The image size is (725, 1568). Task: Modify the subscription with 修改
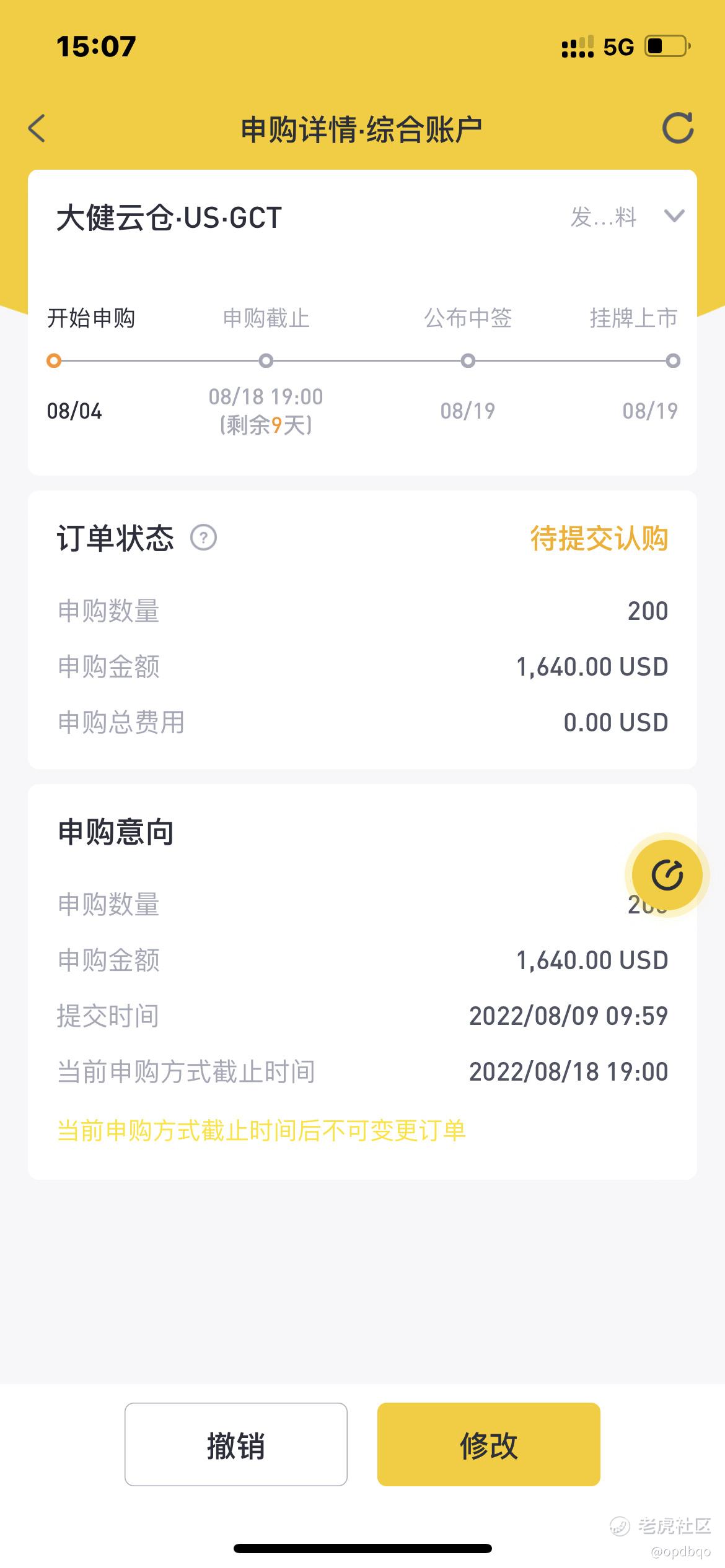(x=489, y=1444)
